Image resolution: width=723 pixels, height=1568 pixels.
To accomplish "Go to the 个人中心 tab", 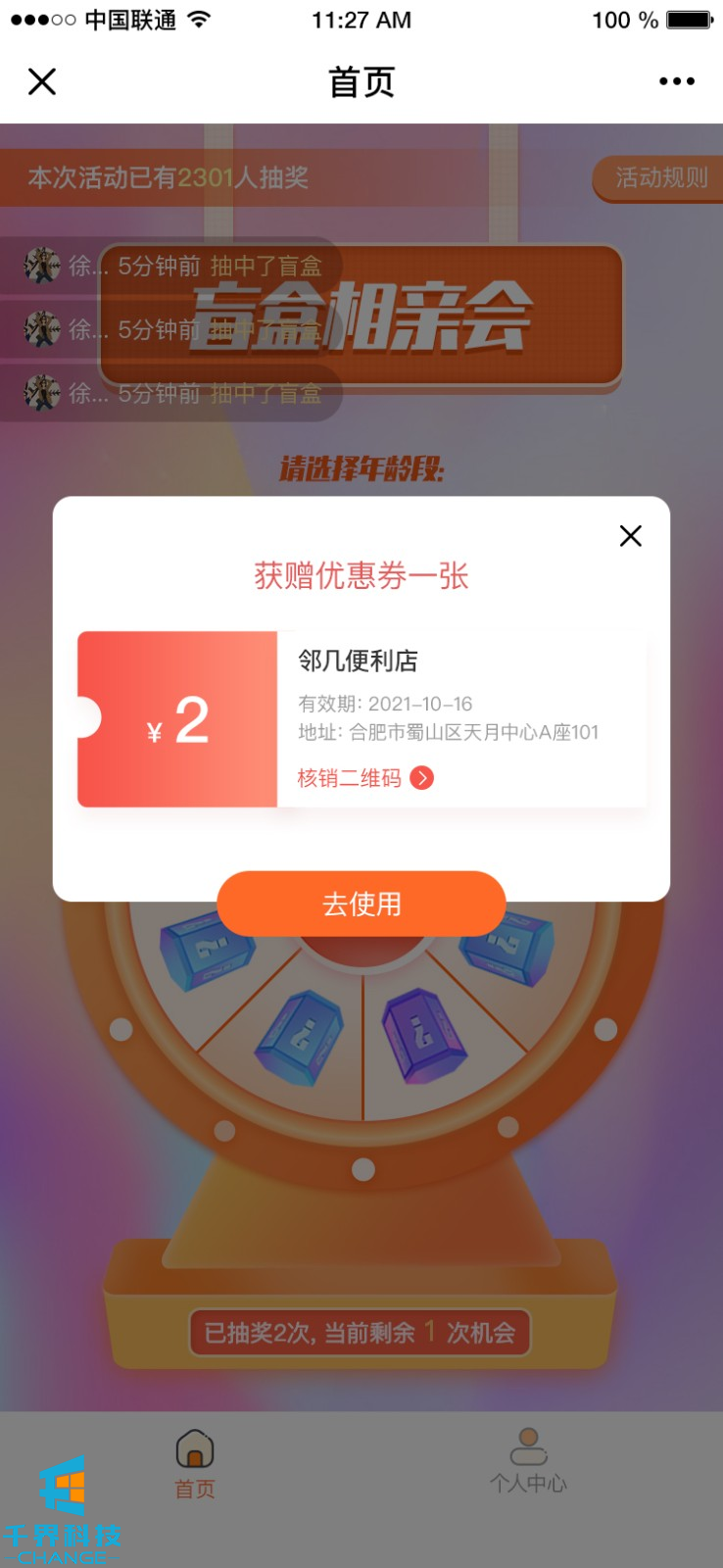I will (528, 1460).
